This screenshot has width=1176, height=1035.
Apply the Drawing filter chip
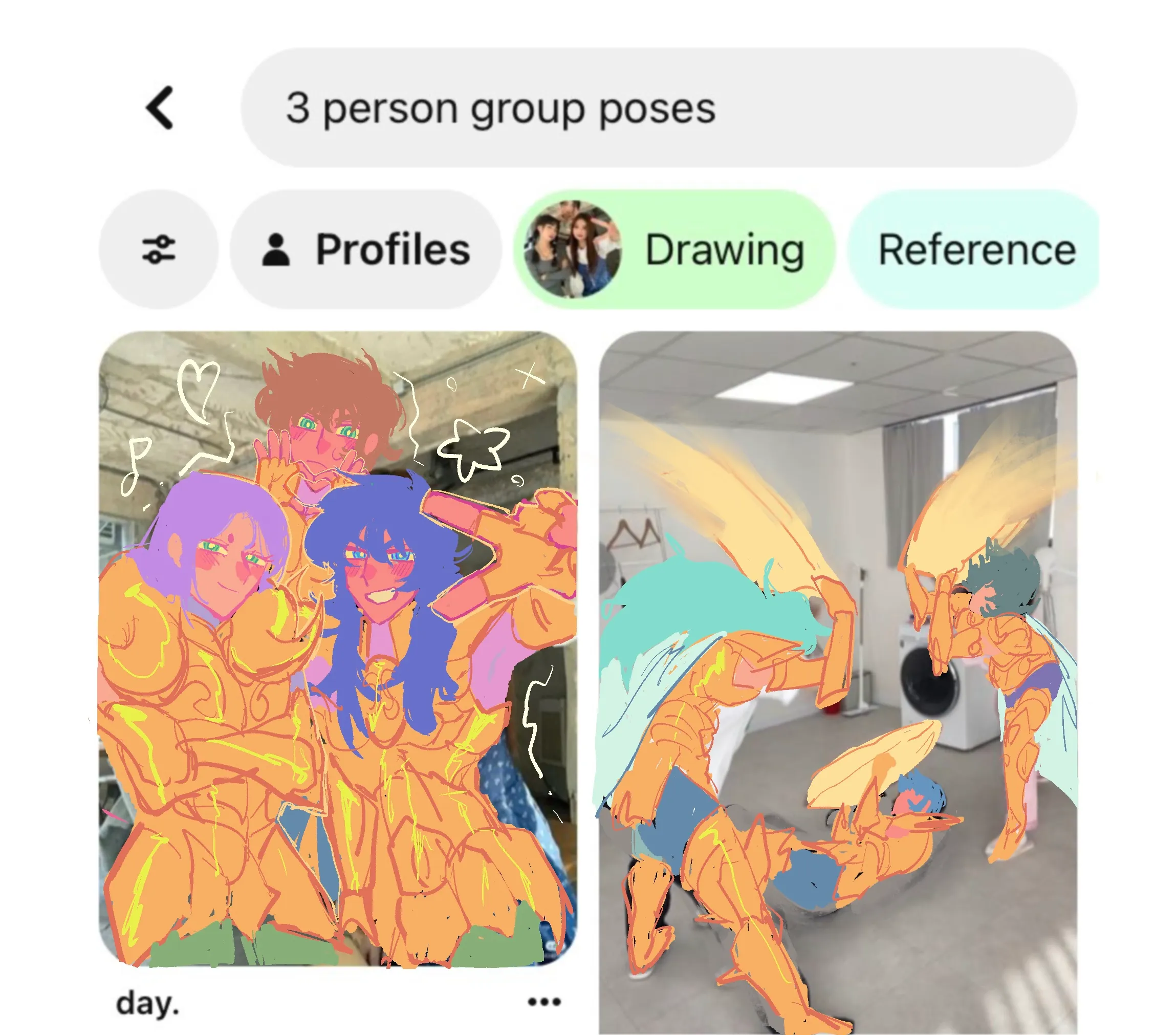point(674,250)
